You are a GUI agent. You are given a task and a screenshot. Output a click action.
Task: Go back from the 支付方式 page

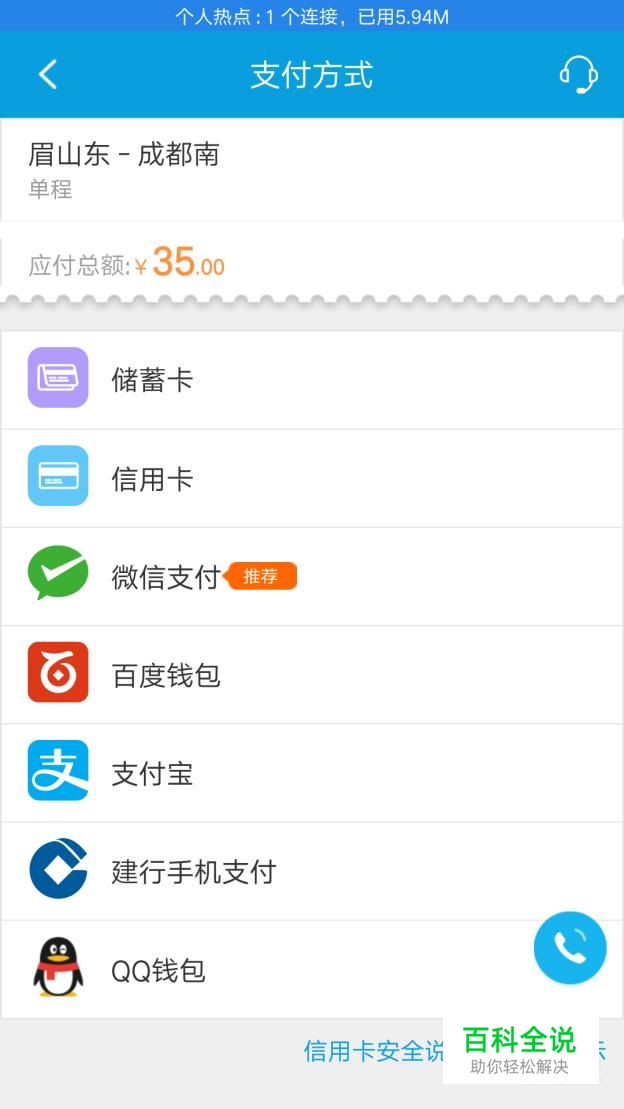[x=47, y=74]
